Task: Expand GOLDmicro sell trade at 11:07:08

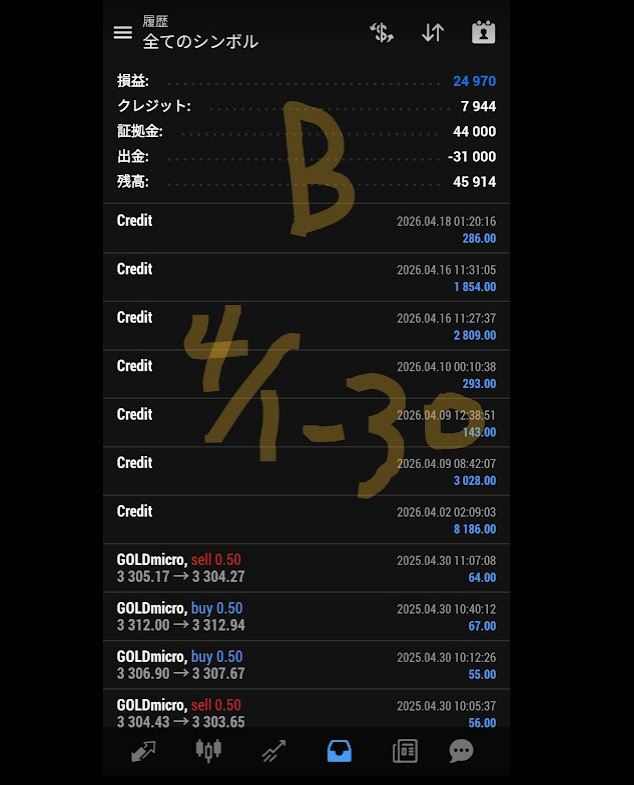Action: (x=306, y=568)
